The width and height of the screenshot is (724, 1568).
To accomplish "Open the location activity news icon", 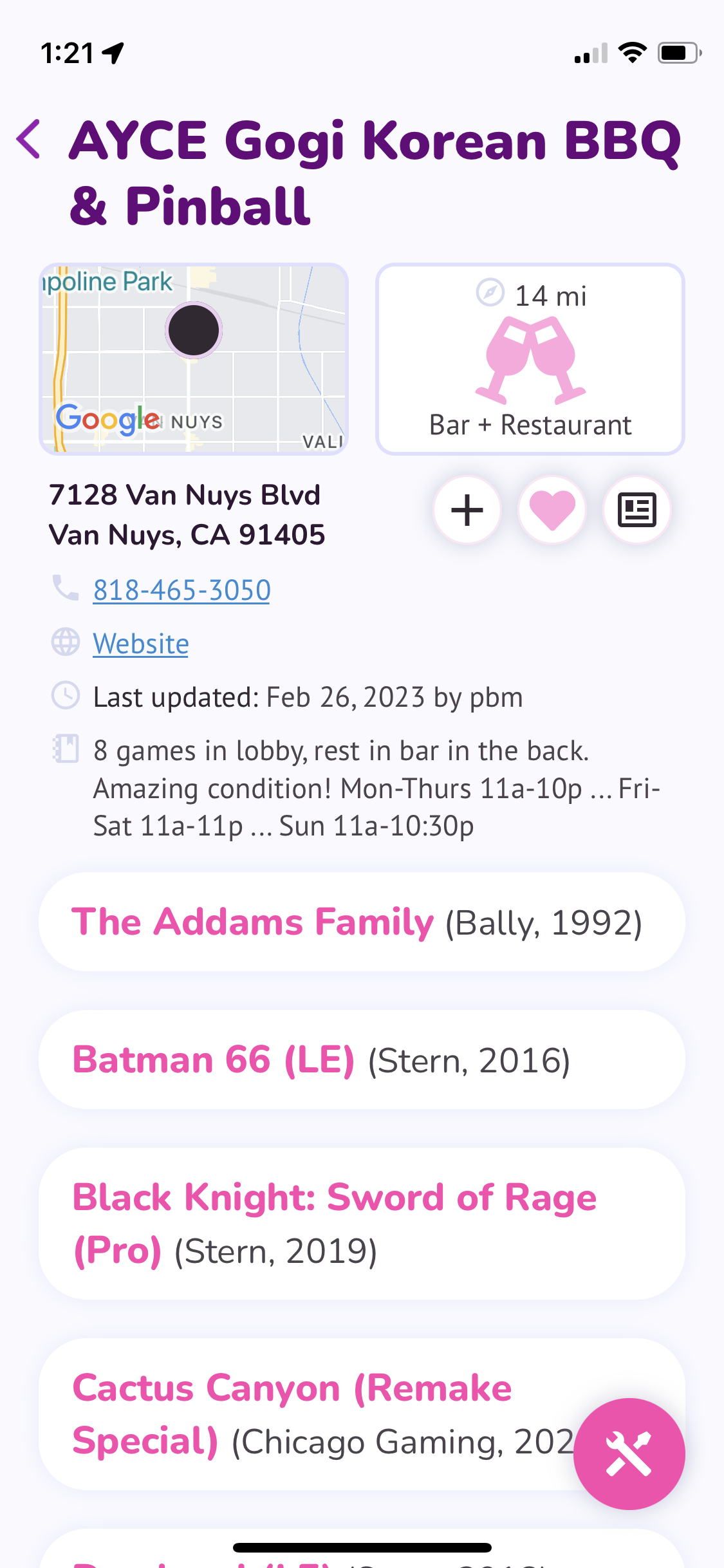I will (x=637, y=510).
